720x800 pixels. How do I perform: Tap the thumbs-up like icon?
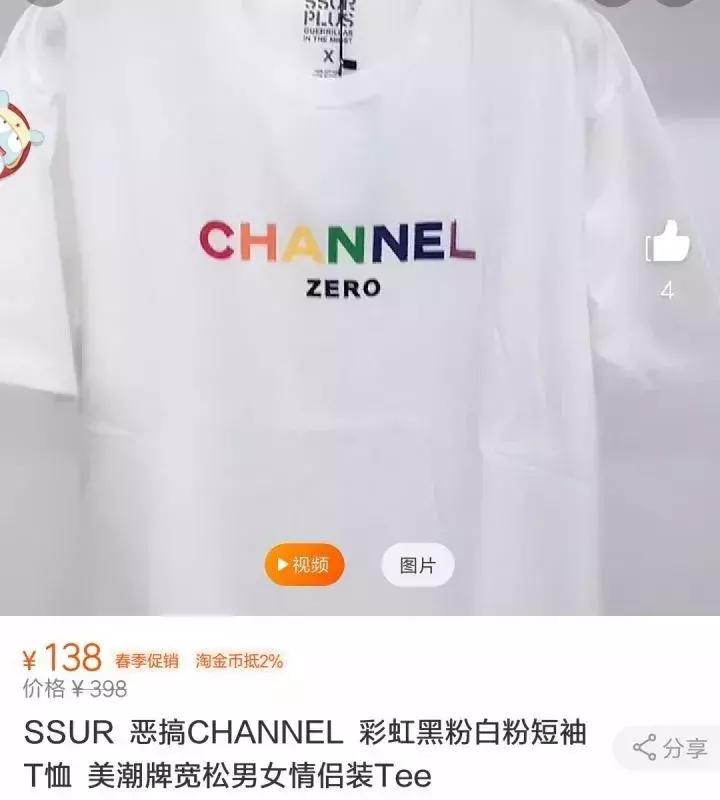666,240
